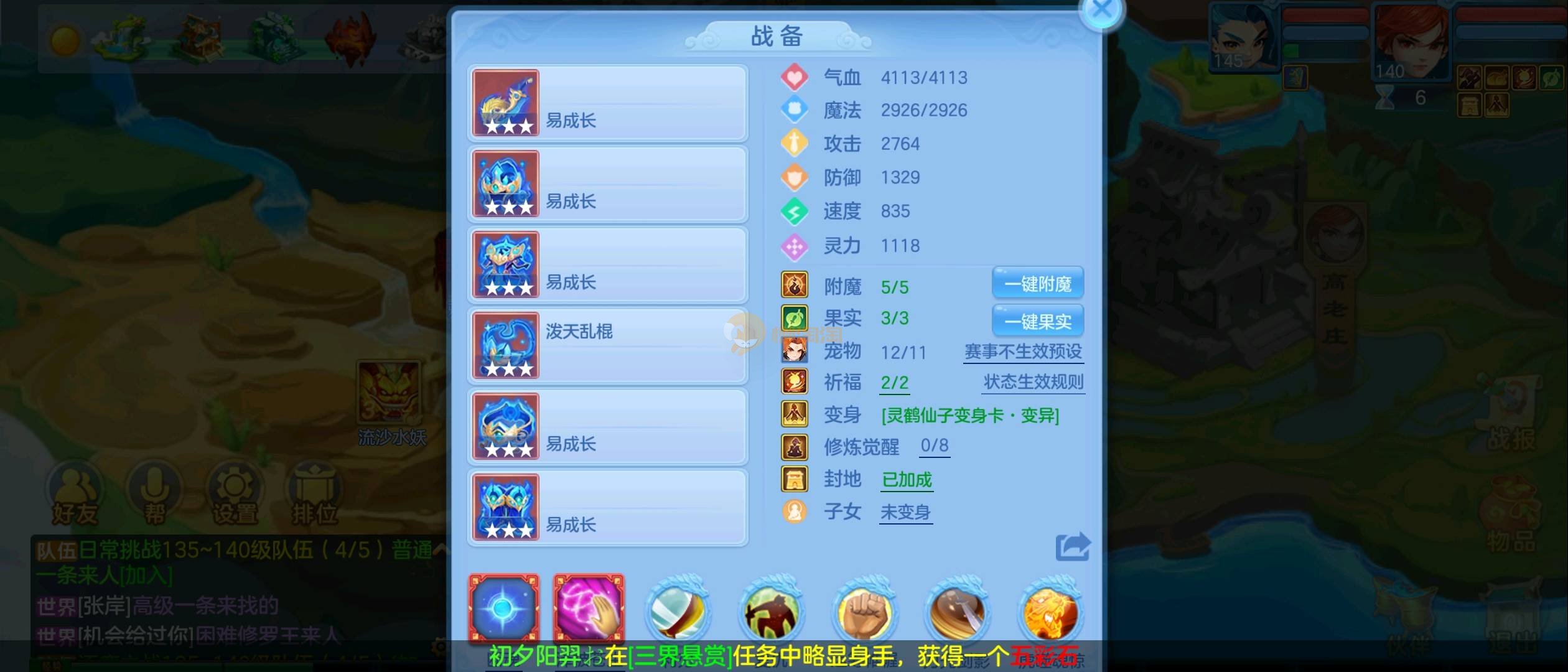The height and width of the screenshot is (672, 1568).
Task: Tap the 一键附魔 button
Action: click(1037, 284)
